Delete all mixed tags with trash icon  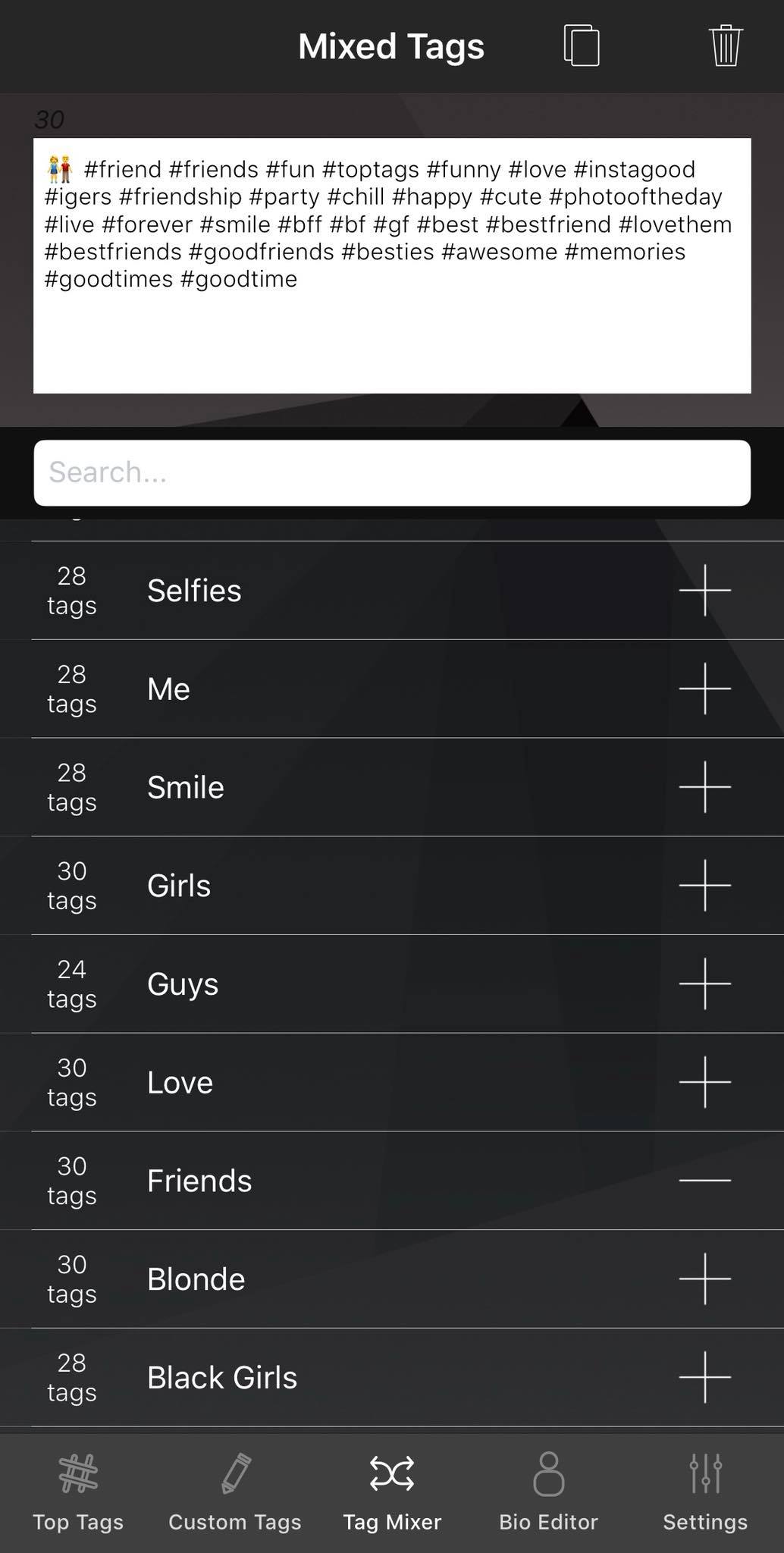coord(725,46)
